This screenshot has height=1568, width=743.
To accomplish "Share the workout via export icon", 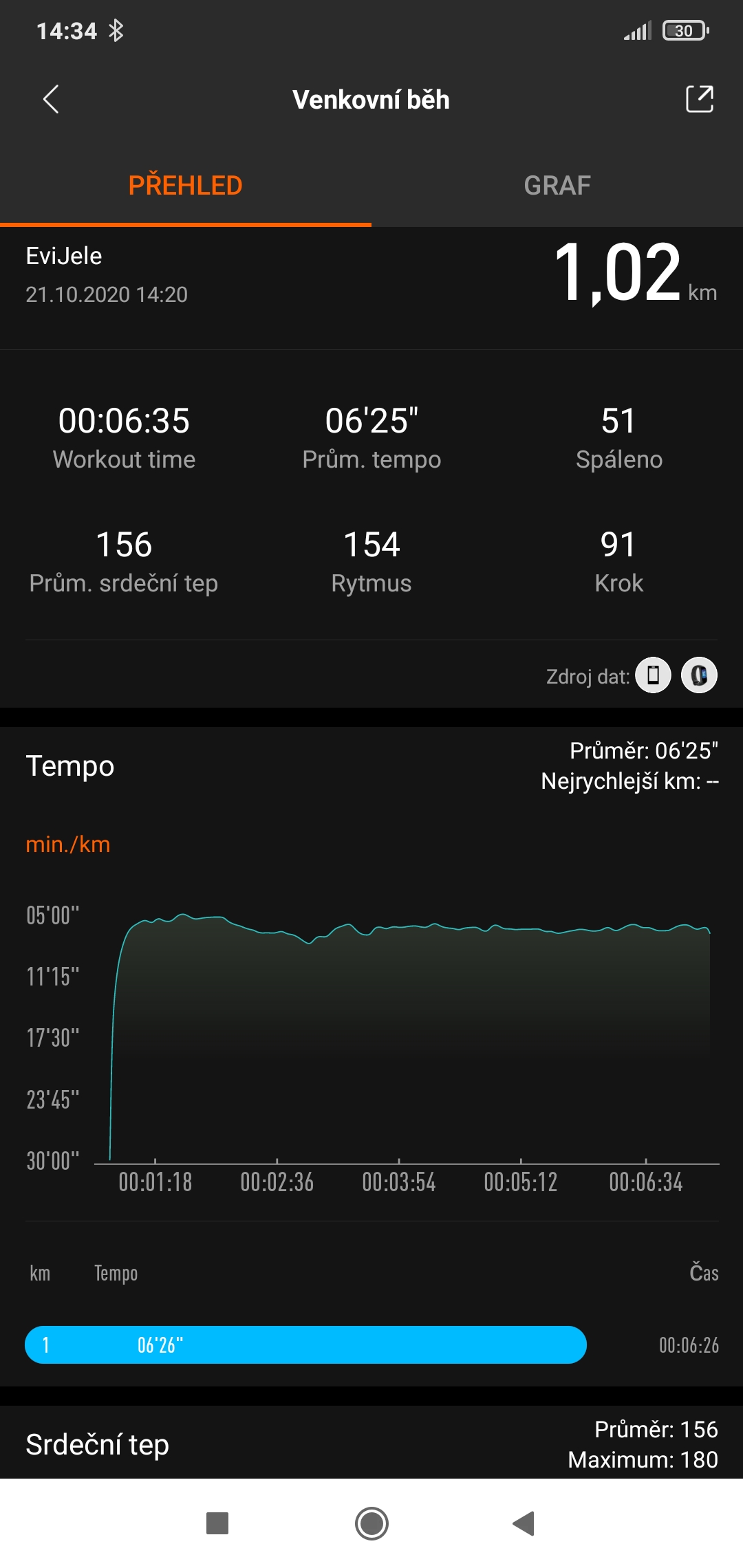I will (x=700, y=99).
